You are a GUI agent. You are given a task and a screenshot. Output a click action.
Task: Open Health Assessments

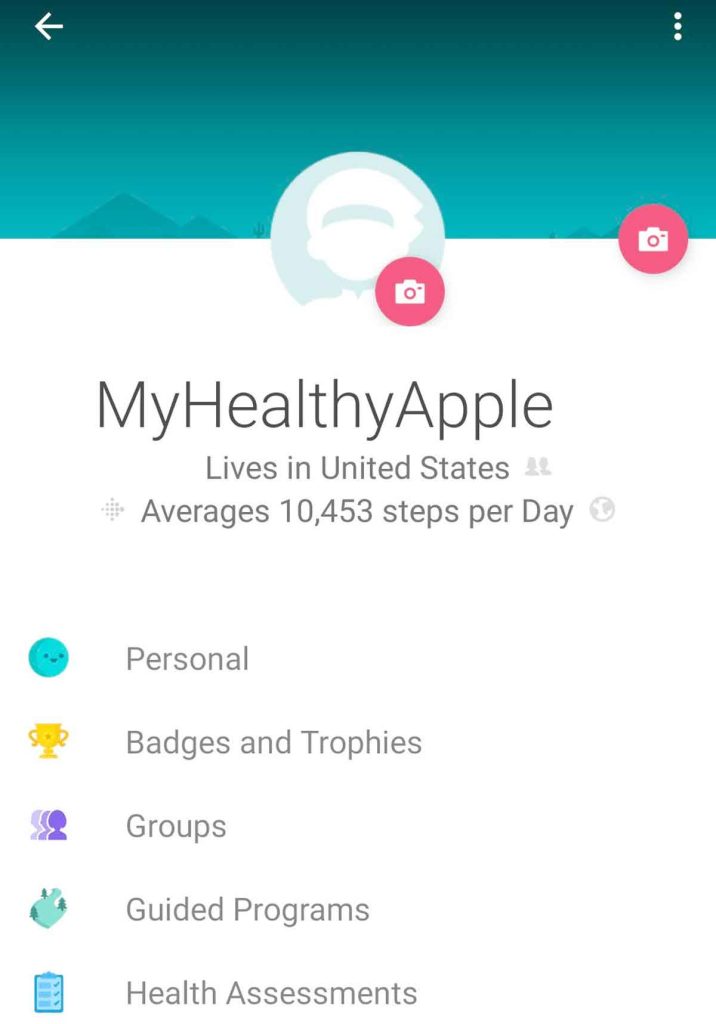point(271,993)
